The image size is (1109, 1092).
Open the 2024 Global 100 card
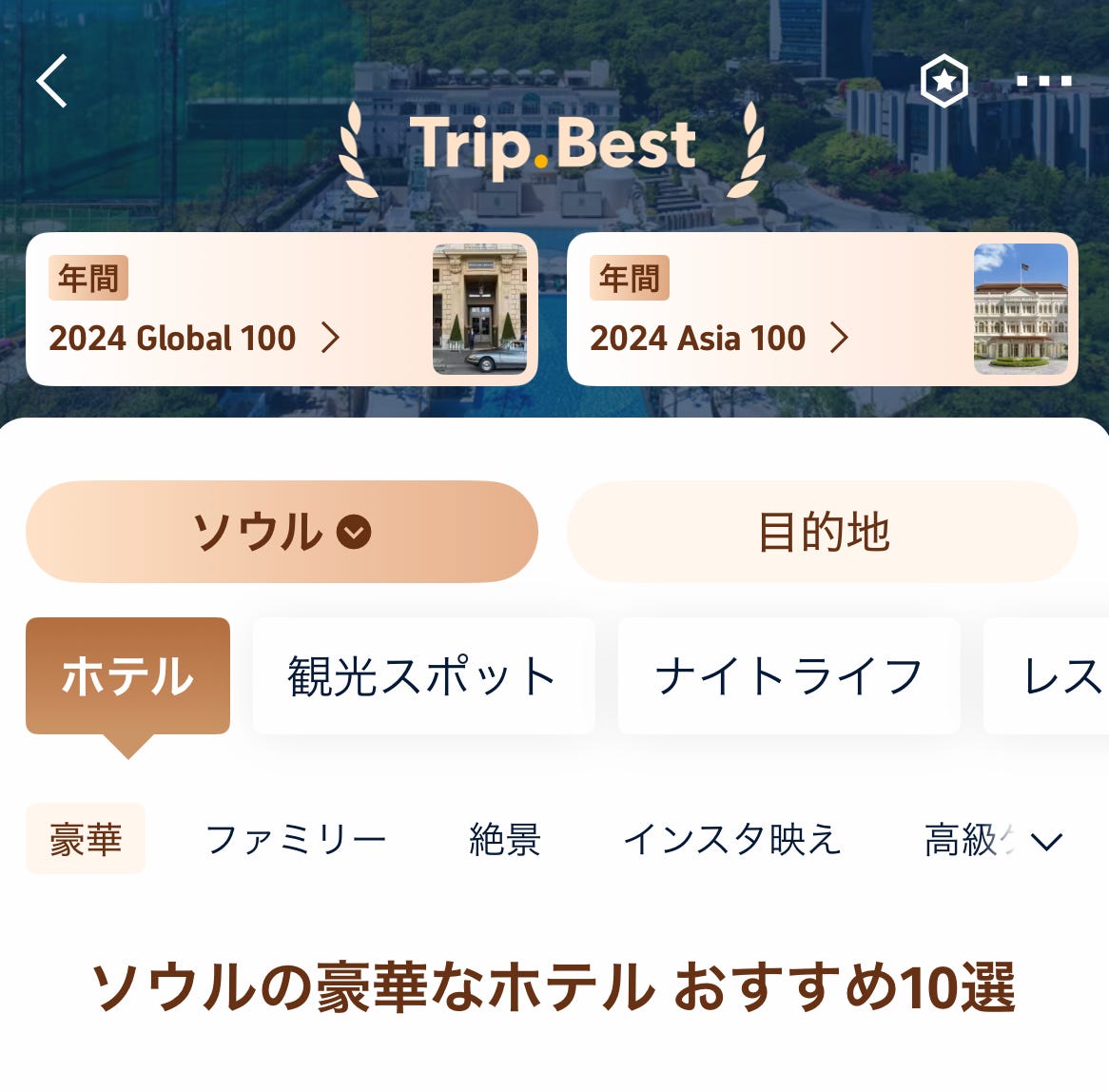pyautogui.click(x=282, y=309)
